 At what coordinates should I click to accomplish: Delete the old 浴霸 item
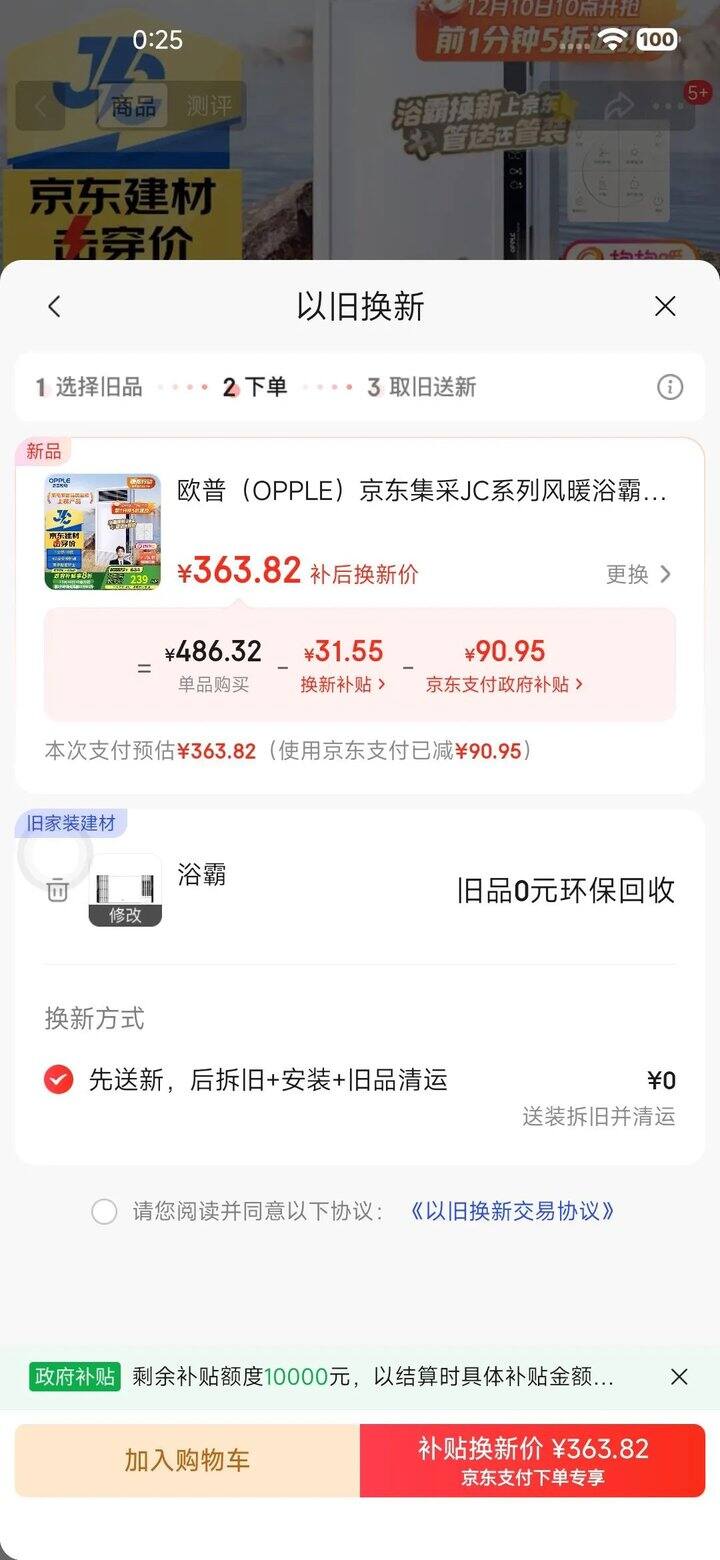[x=58, y=890]
